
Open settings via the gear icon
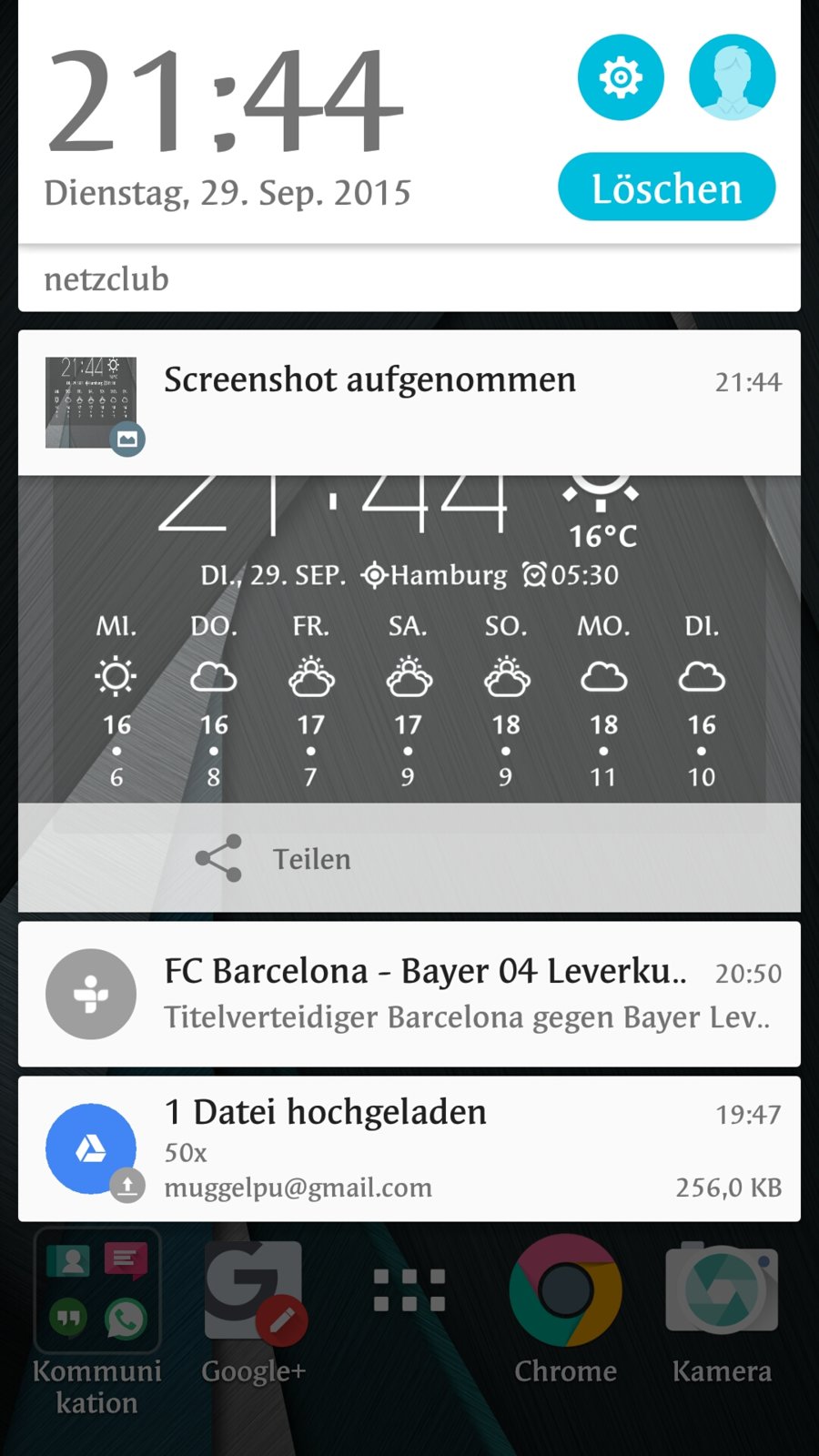click(621, 77)
